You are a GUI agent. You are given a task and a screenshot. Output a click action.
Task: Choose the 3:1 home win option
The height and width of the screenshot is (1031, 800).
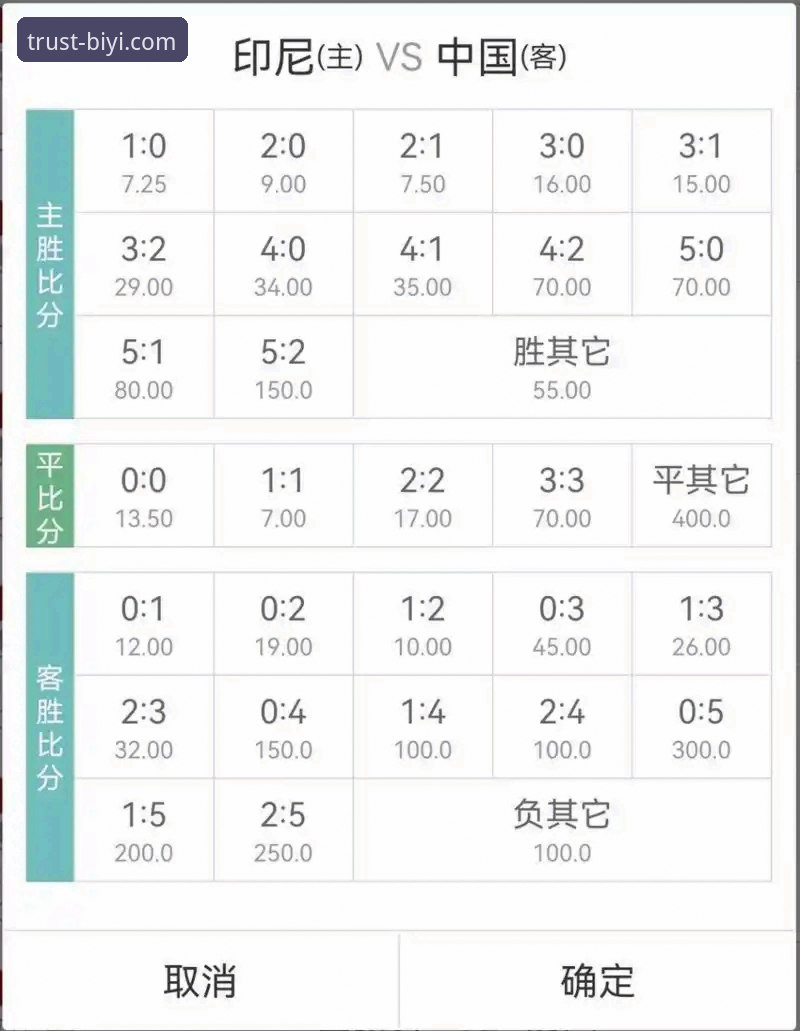[702, 160]
